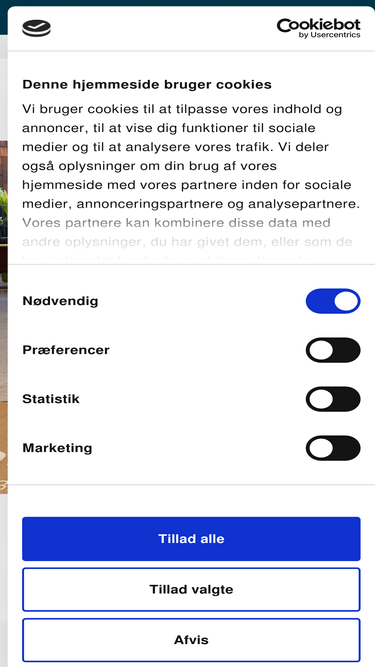
Task: Toggle the Nødvendig cookies switch
Action: (333, 301)
